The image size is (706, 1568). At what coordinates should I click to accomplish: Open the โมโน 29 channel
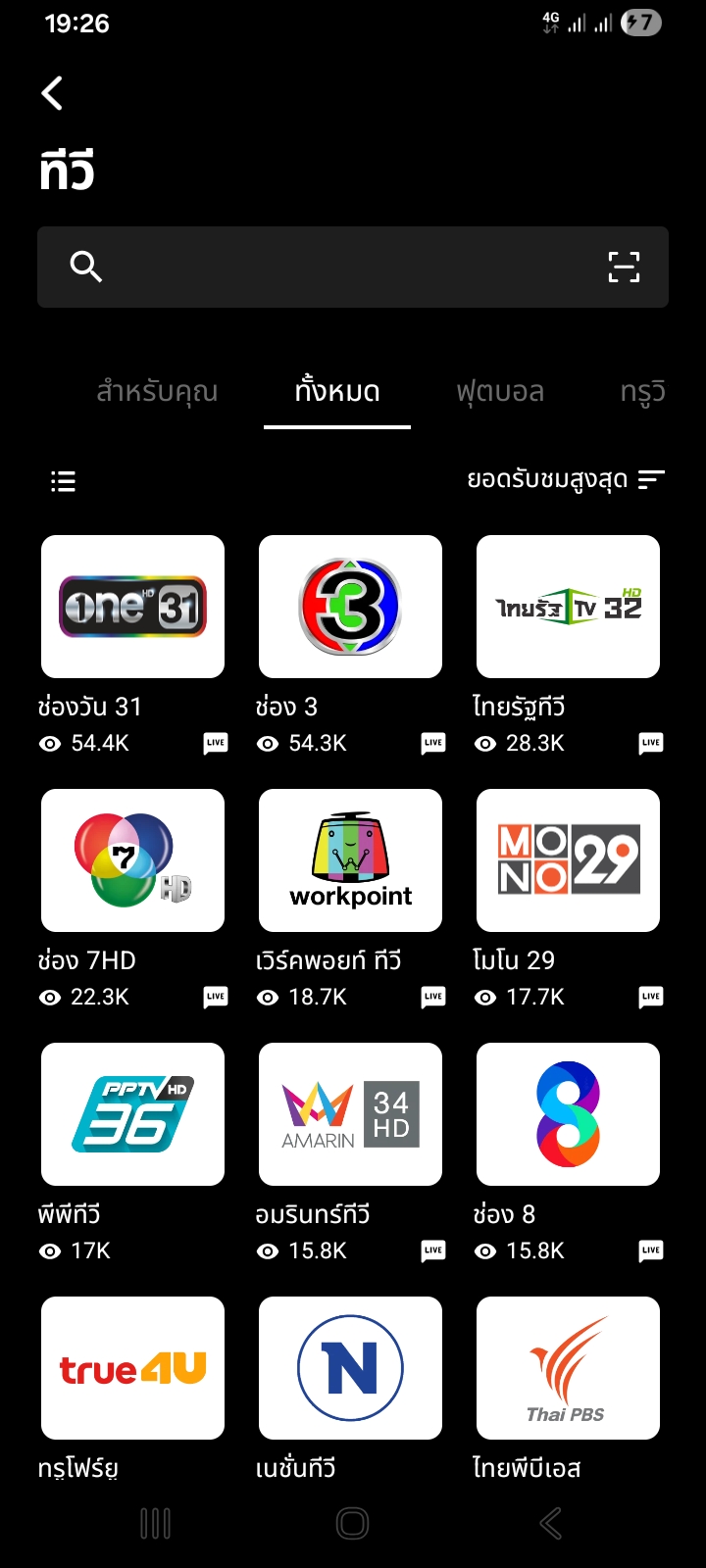(x=568, y=860)
